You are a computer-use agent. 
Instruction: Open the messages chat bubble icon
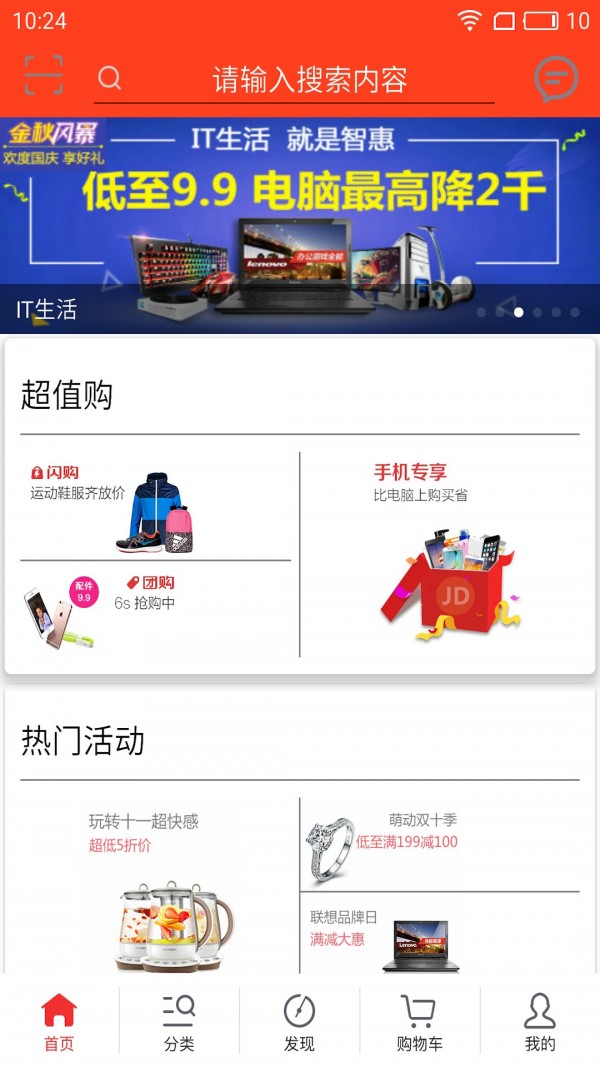[x=556, y=78]
